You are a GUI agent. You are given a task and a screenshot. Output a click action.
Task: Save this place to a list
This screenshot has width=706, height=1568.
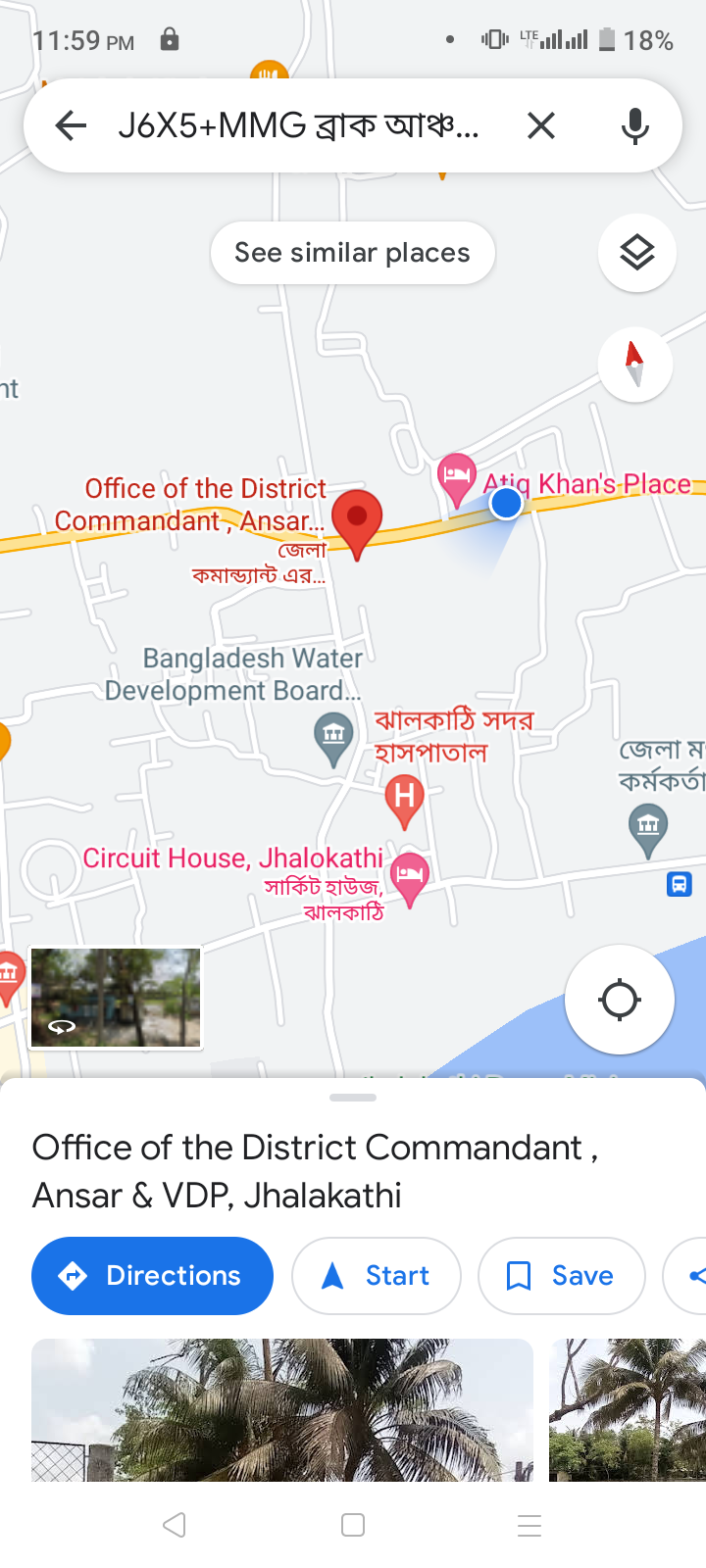[x=561, y=1276]
